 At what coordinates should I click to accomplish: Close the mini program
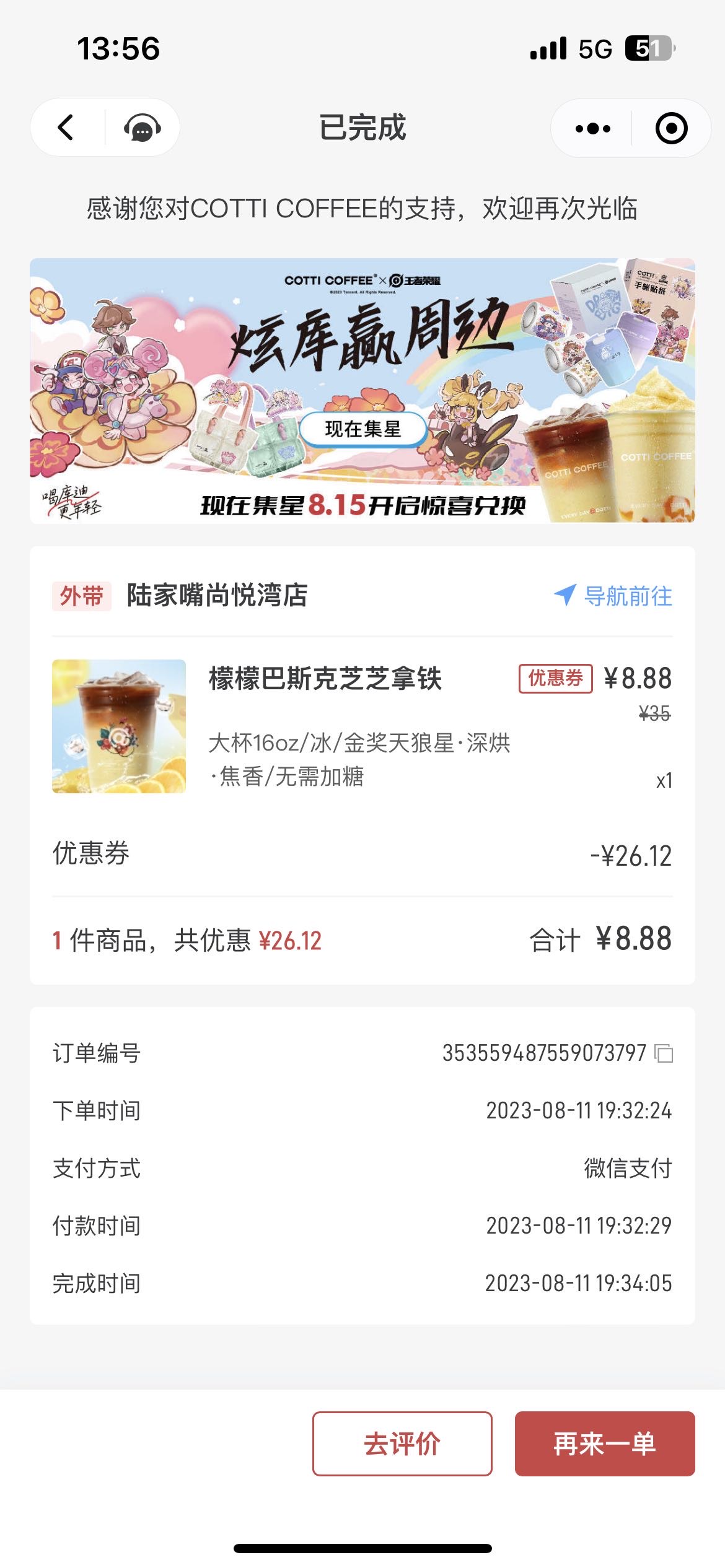coord(671,129)
